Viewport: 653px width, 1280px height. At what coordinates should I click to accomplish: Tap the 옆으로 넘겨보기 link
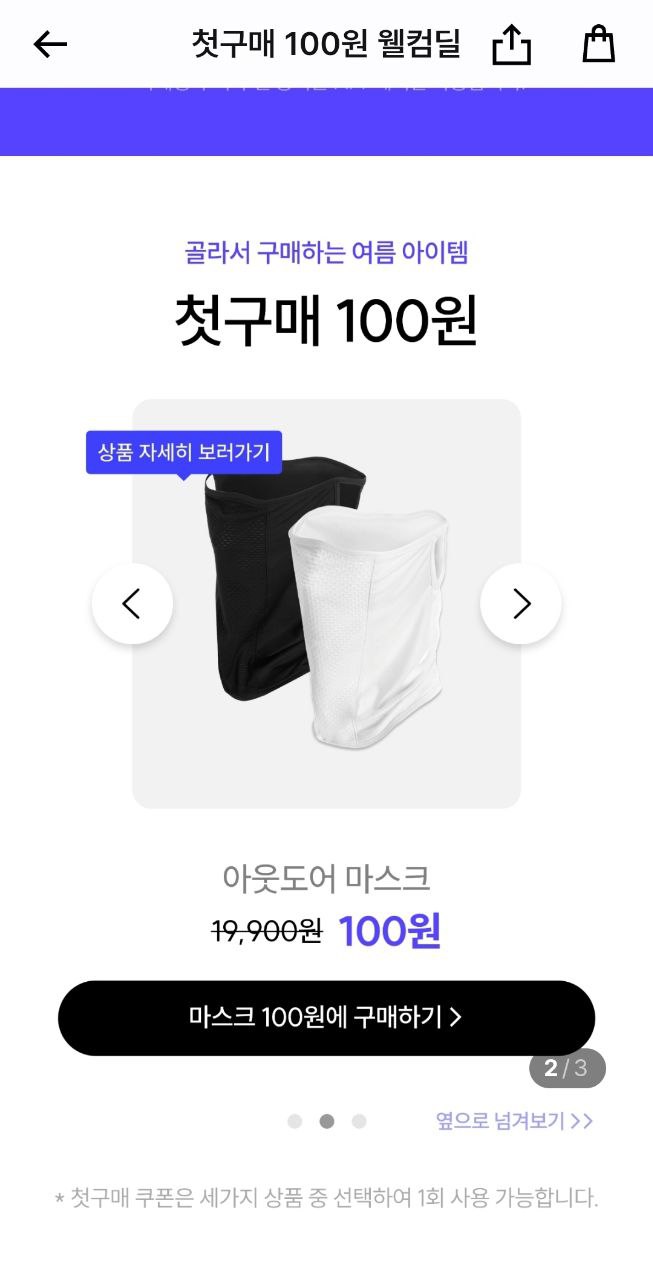514,1121
